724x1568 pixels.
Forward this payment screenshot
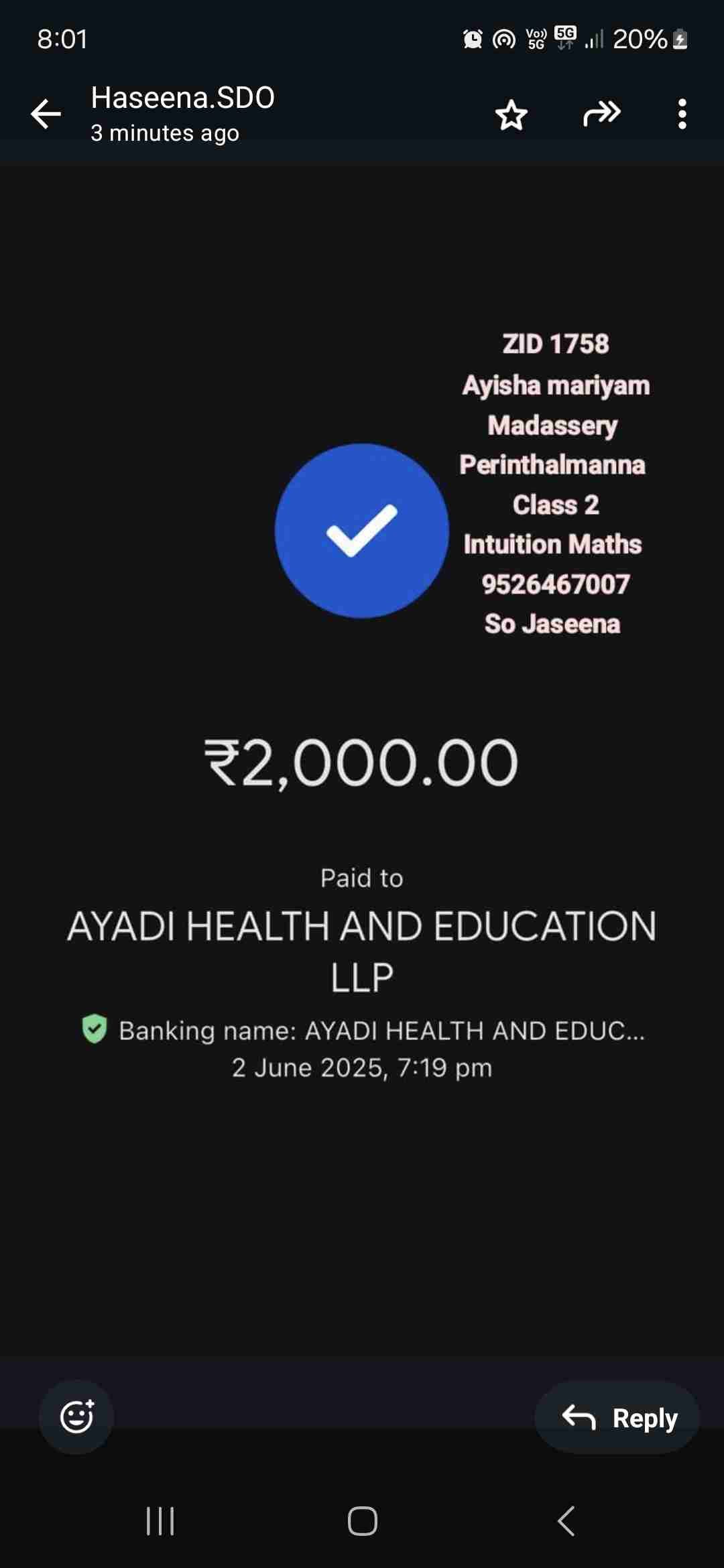(x=601, y=113)
